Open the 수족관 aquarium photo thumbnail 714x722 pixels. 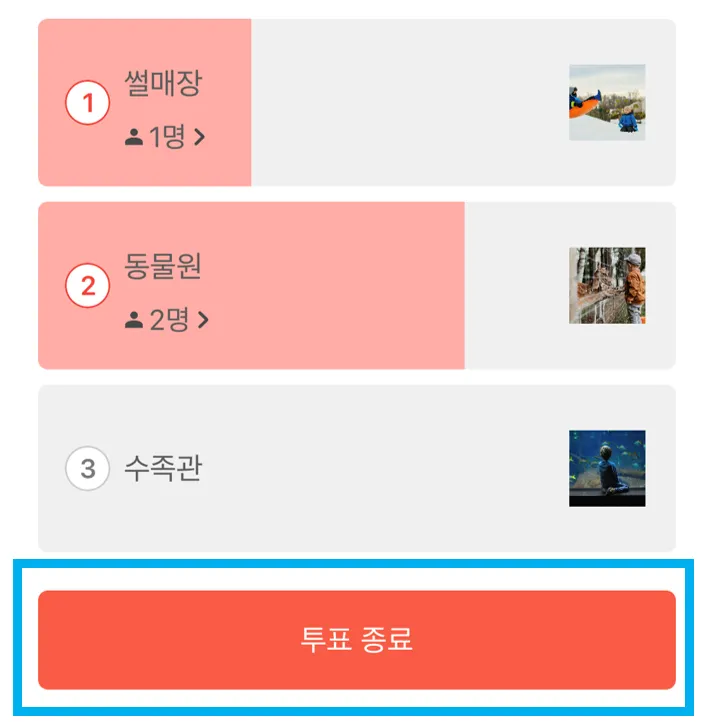point(607,468)
